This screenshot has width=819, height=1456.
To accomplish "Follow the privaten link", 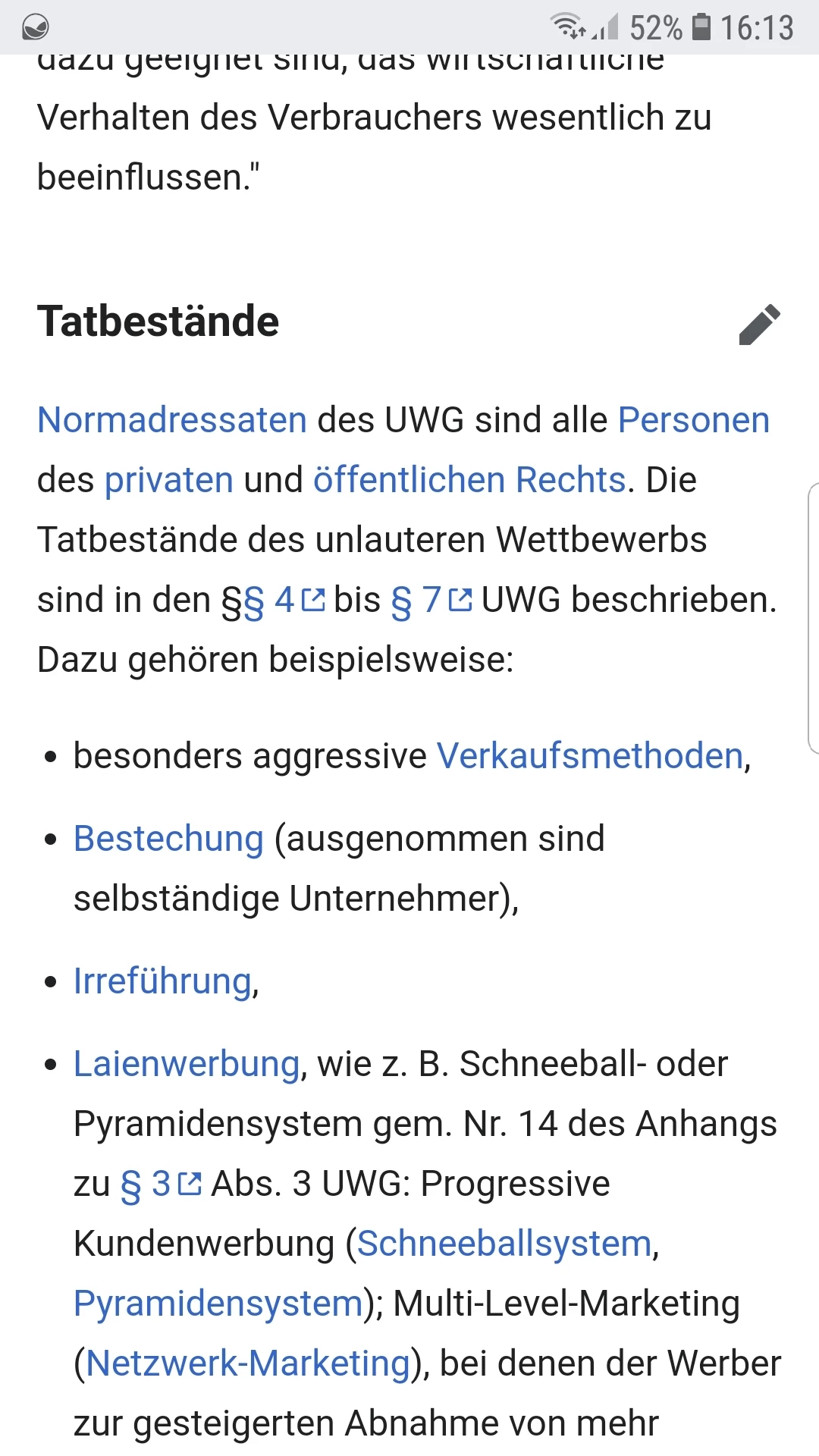I will [168, 480].
